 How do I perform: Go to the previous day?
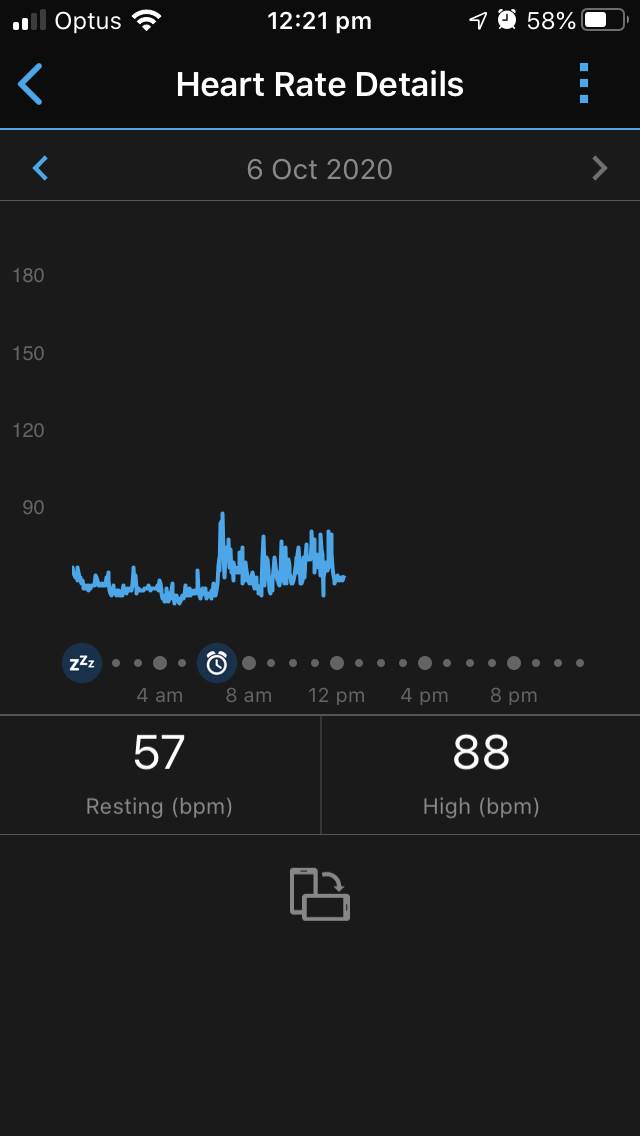coord(41,168)
